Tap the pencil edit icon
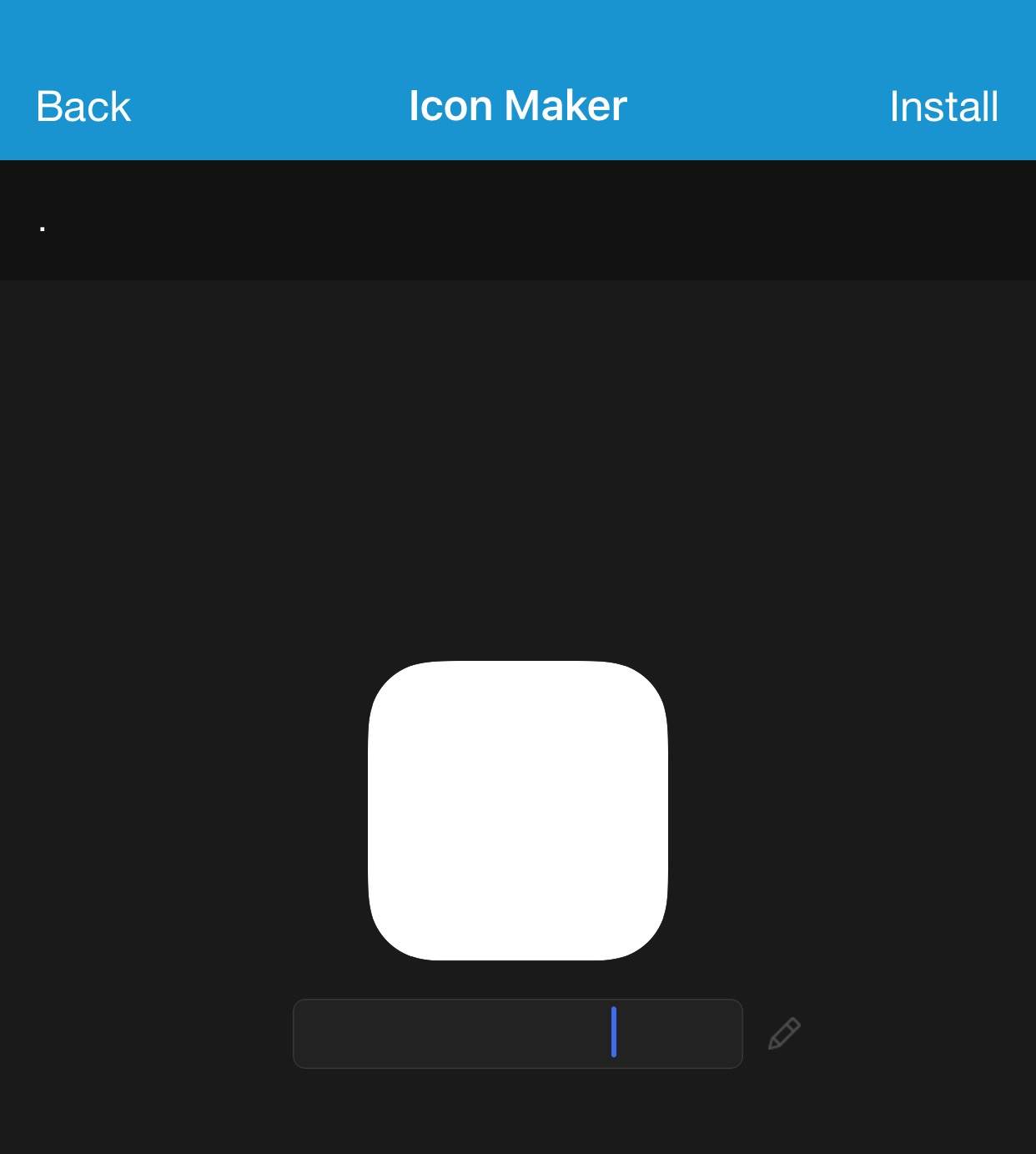This screenshot has width=1036, height=1154. (x=784, y=1033)
